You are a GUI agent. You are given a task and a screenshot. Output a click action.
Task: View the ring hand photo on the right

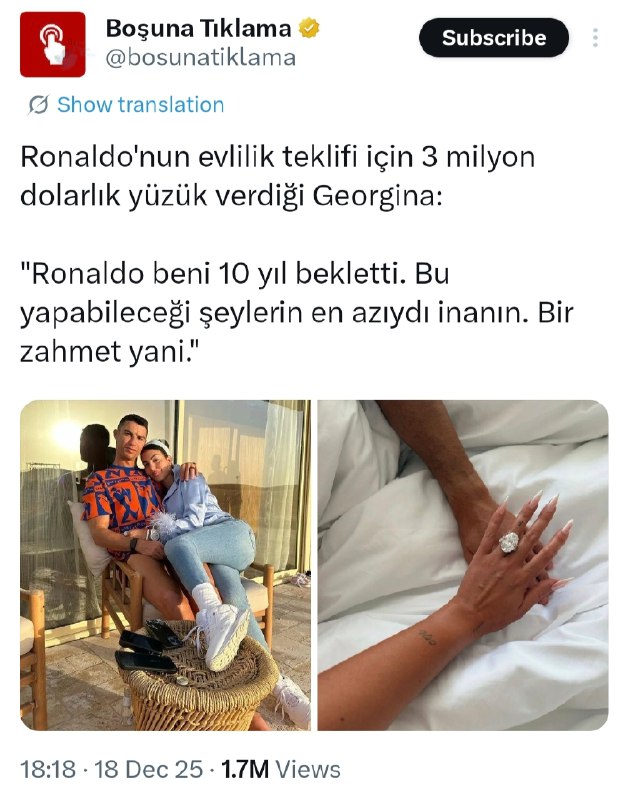pos(463,565)
